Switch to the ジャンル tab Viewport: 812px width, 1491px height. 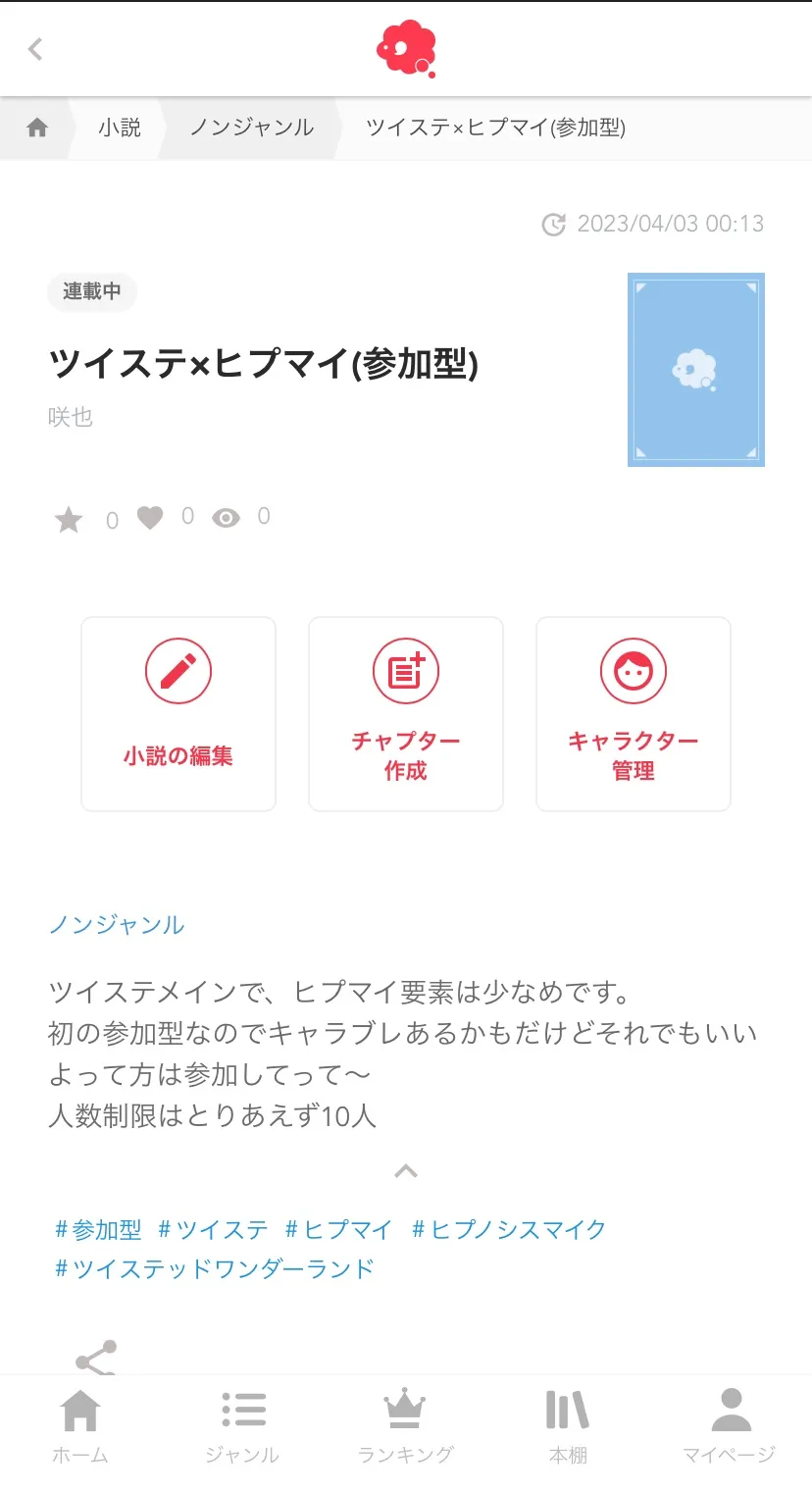[x=242, y=1428]
